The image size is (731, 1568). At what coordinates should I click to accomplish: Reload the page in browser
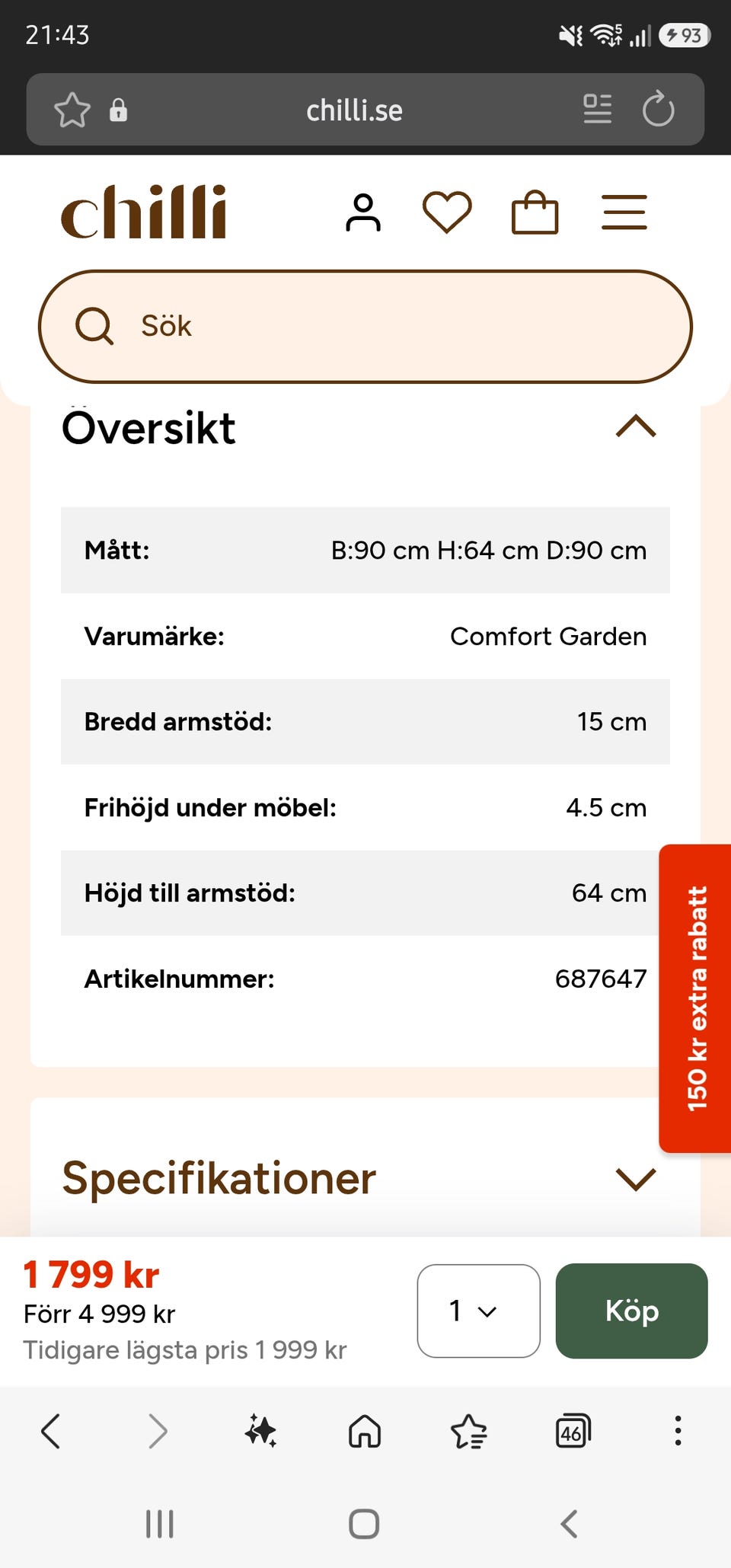point(658,110)
